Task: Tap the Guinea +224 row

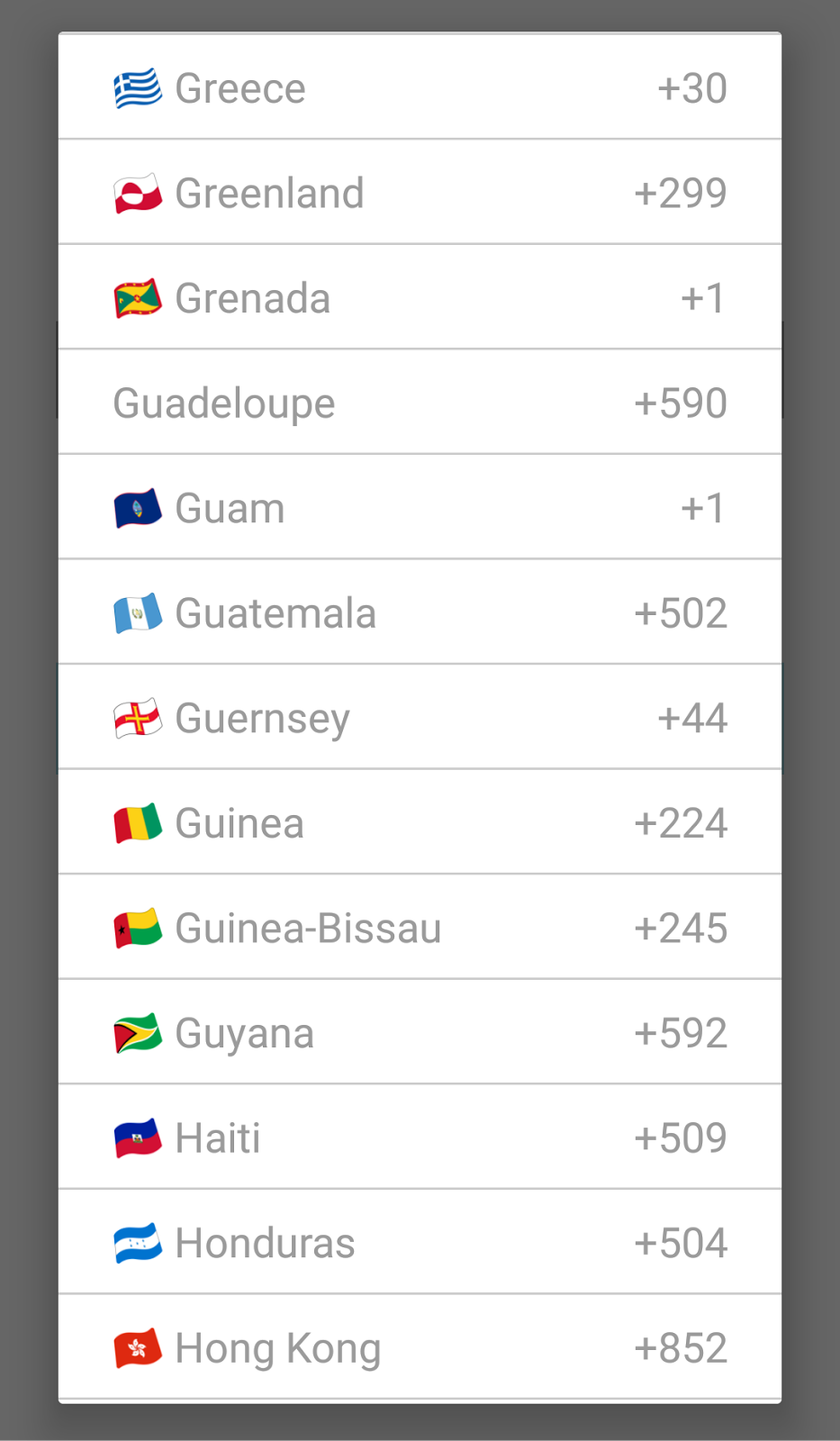Action: point(420,823)
